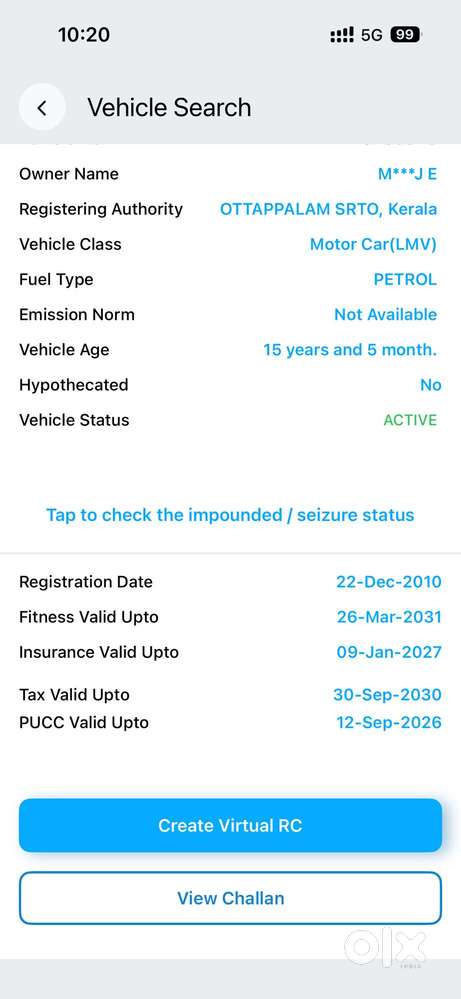The width and height of the screenshot is (461, 999).
Task: Open View Challan
Action: 230,898
